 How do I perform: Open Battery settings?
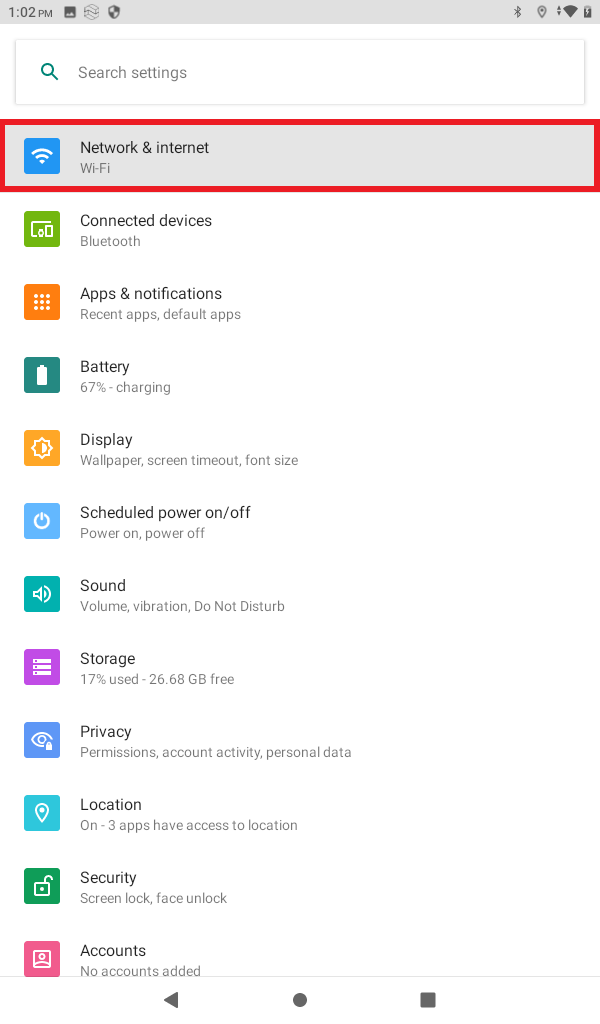[x=300, y=376]
